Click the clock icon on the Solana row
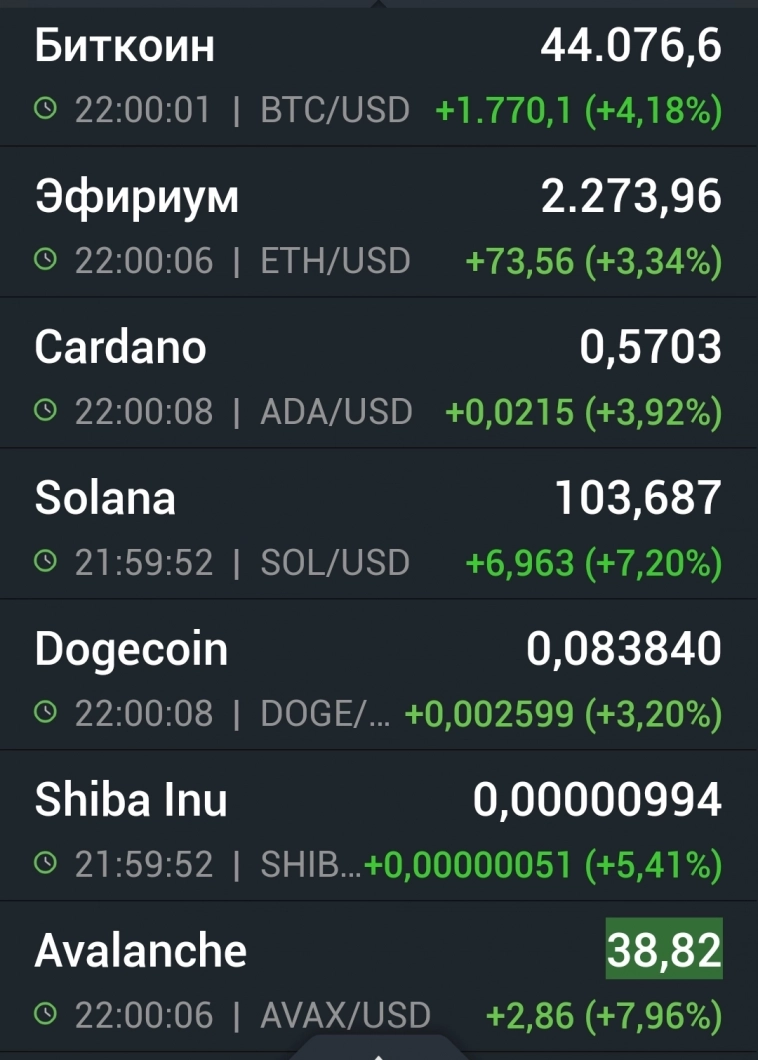Screen dimensions: 758x1060 pyautogui.click(x=44, y=563)
